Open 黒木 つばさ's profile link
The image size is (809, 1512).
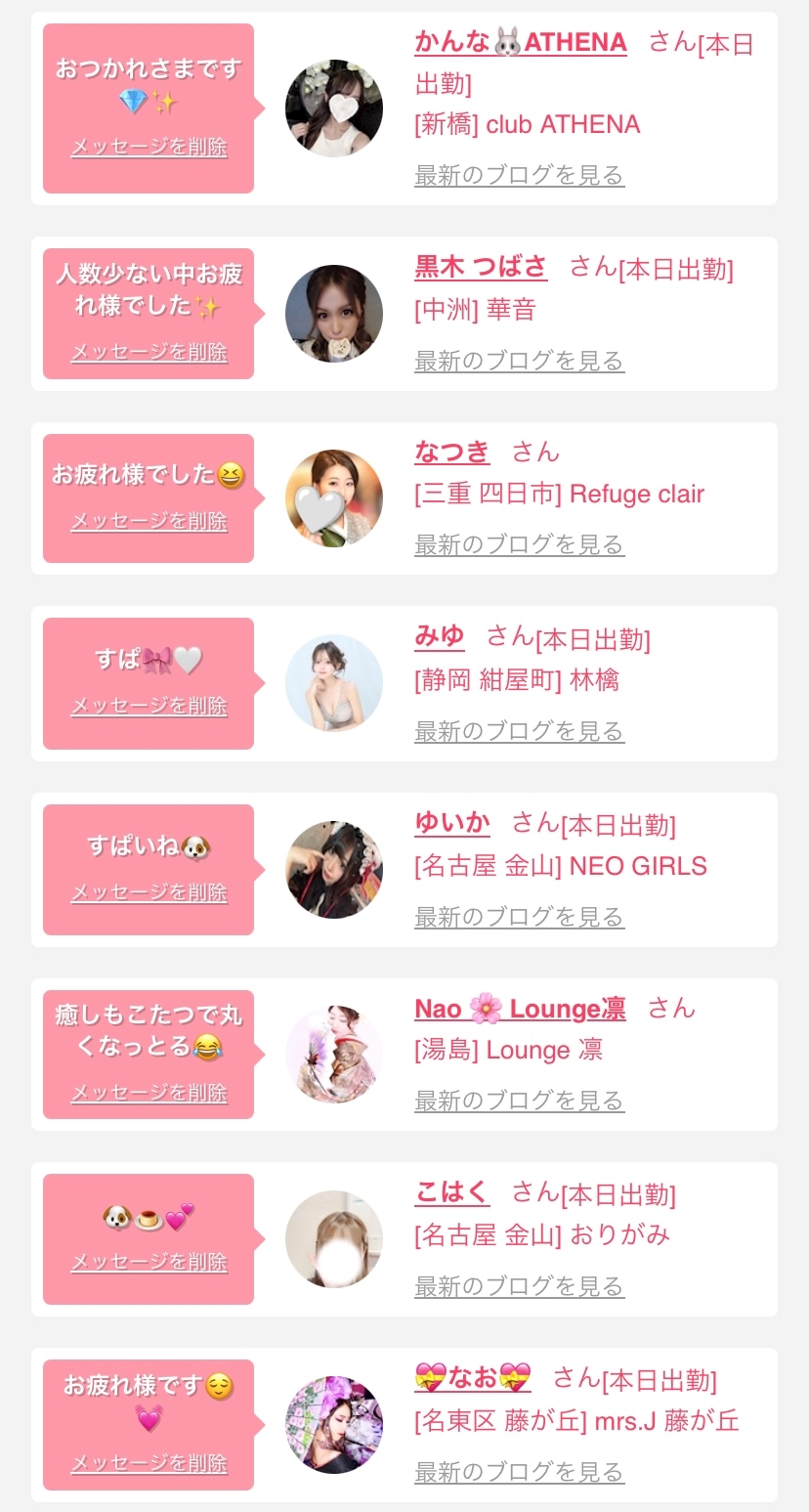pyautogui.click(x=480, y=267)
